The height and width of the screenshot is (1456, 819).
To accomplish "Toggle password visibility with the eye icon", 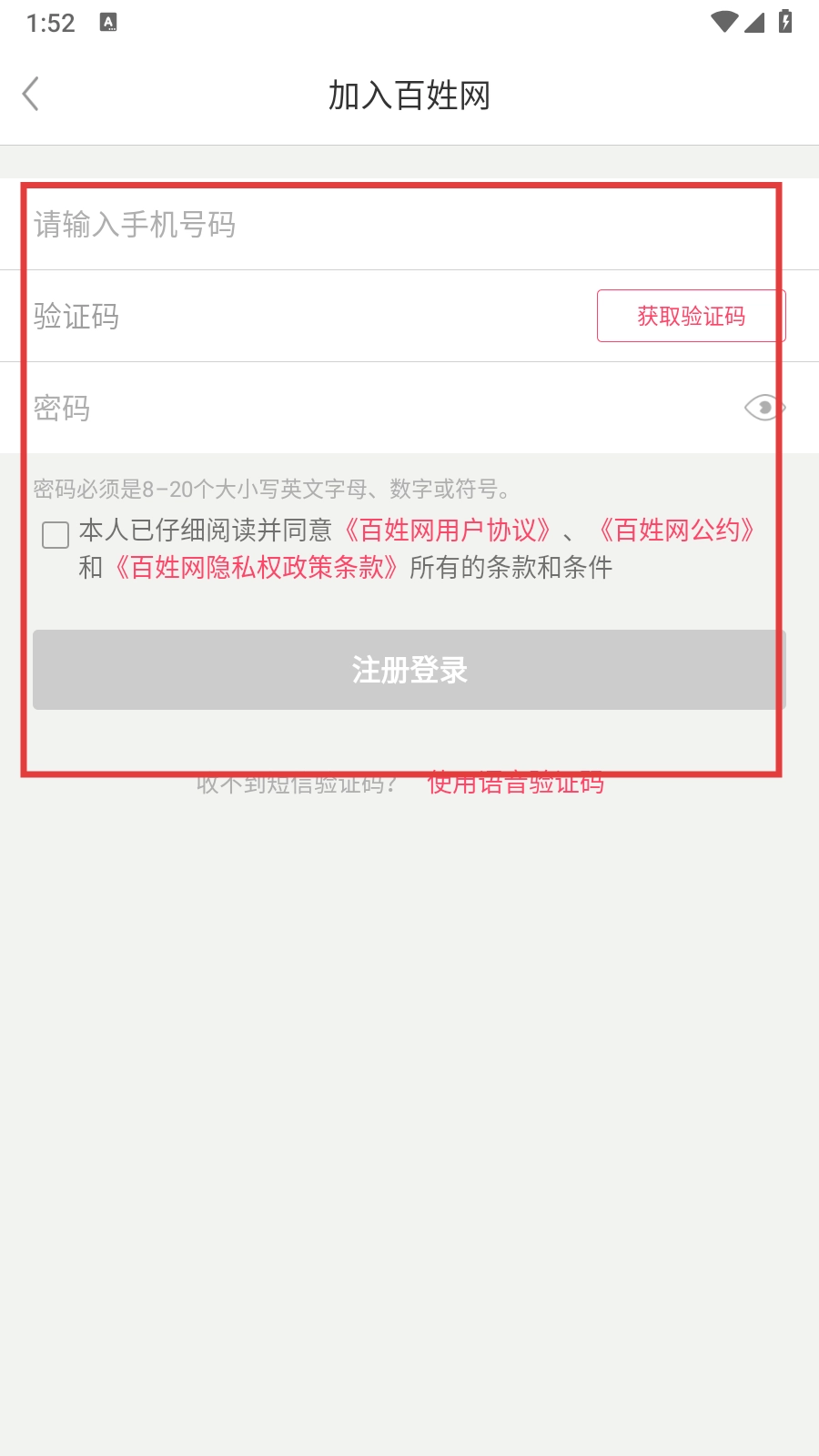I will click(763, 408).
